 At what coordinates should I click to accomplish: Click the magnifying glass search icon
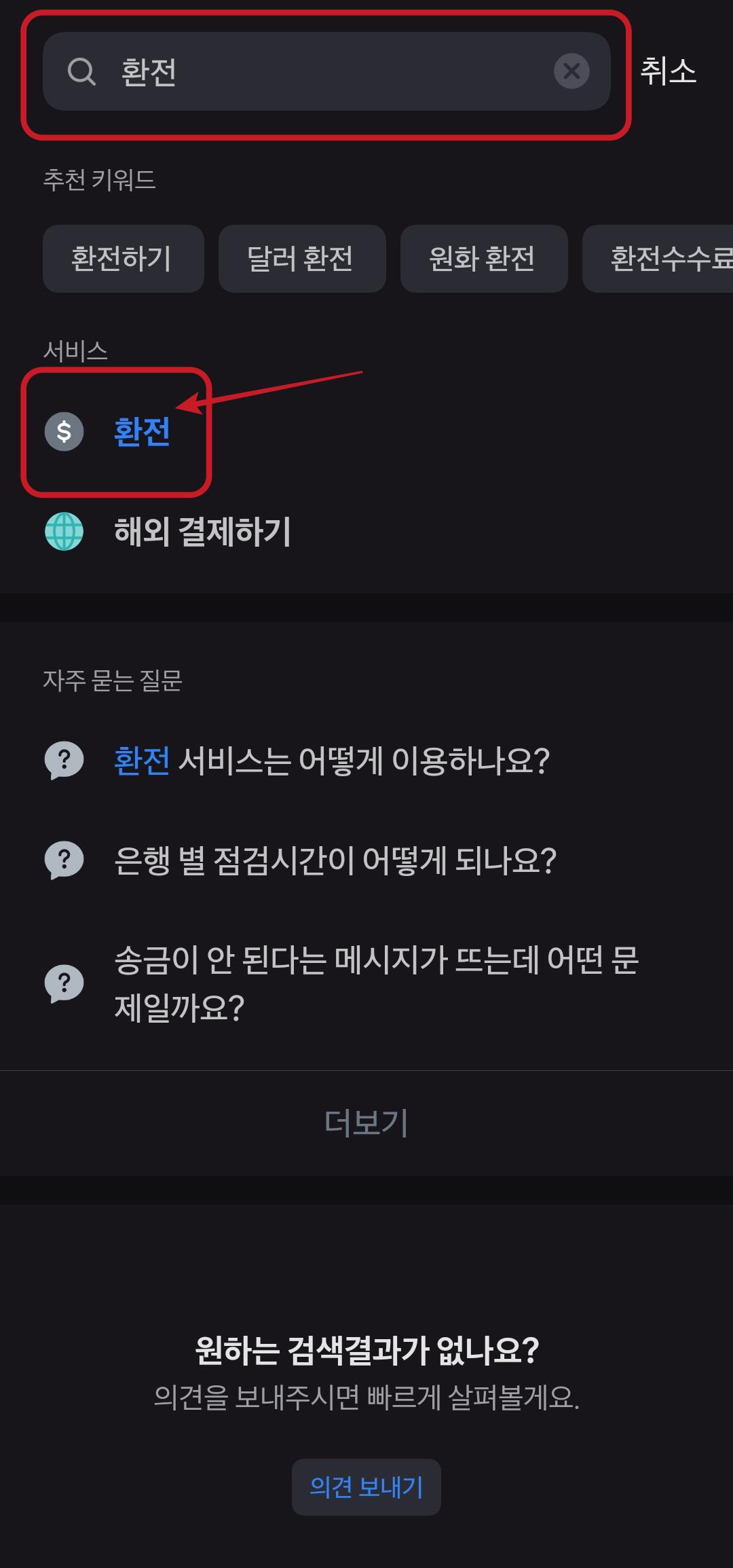pyautogui.click(x=81, y=71)
